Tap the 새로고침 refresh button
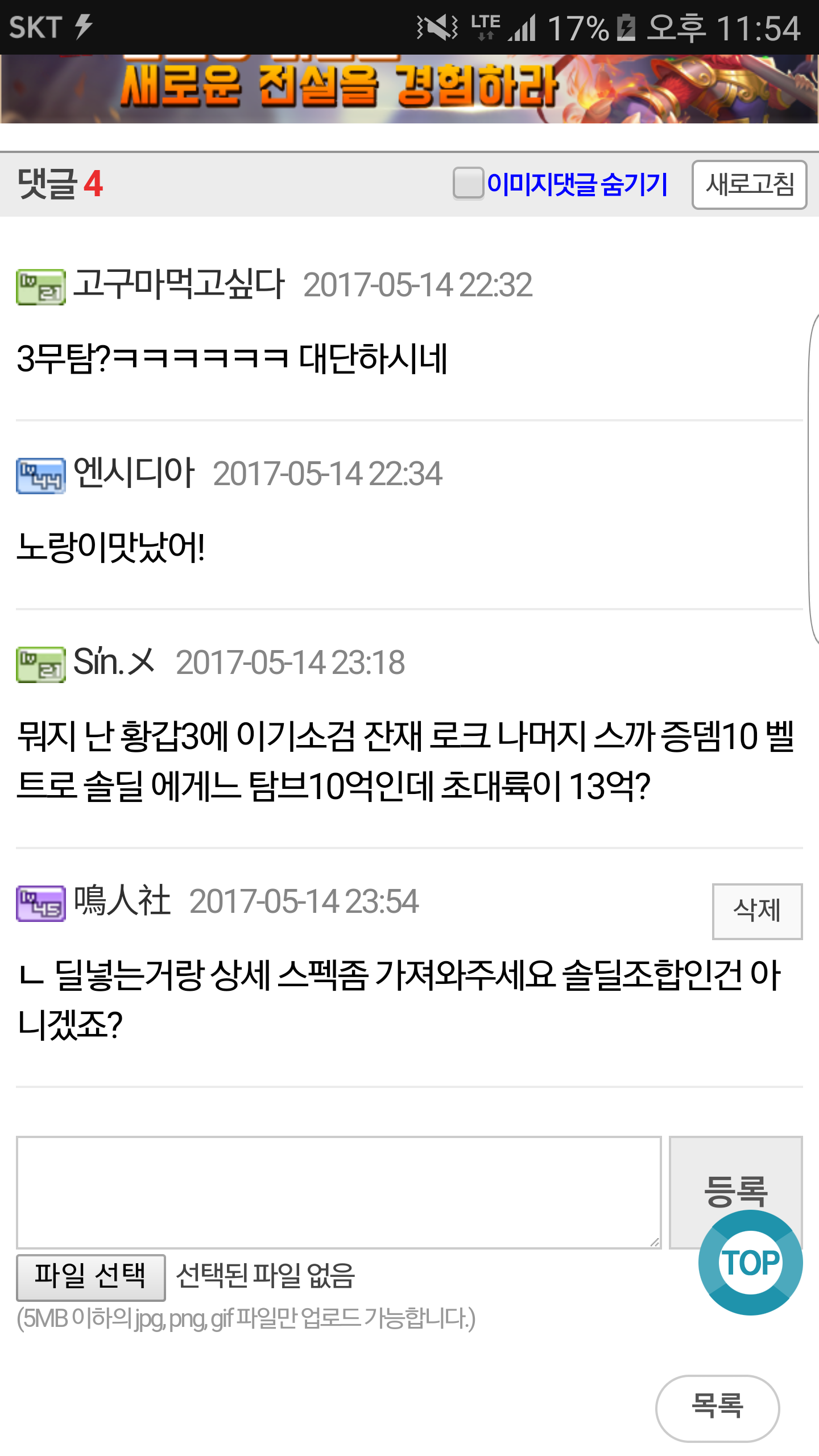Image resolution: width=819 pixels, height=1456 pixels. tap(749, 185)
